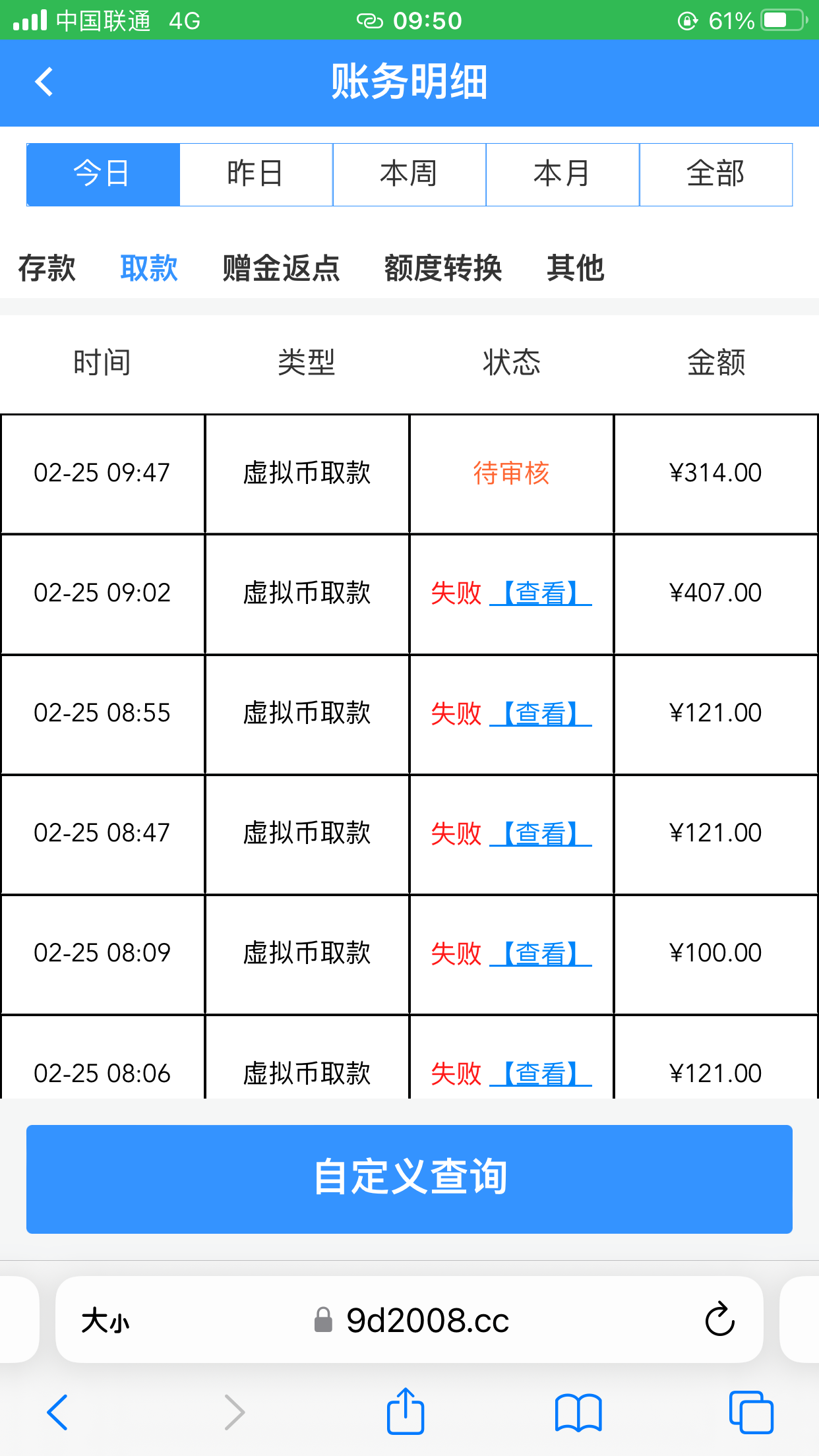Screen dimensions: 819x1456
Task: Tap 【查看】 for the 08:55 failed withdrawal
Action: (541, 713)
